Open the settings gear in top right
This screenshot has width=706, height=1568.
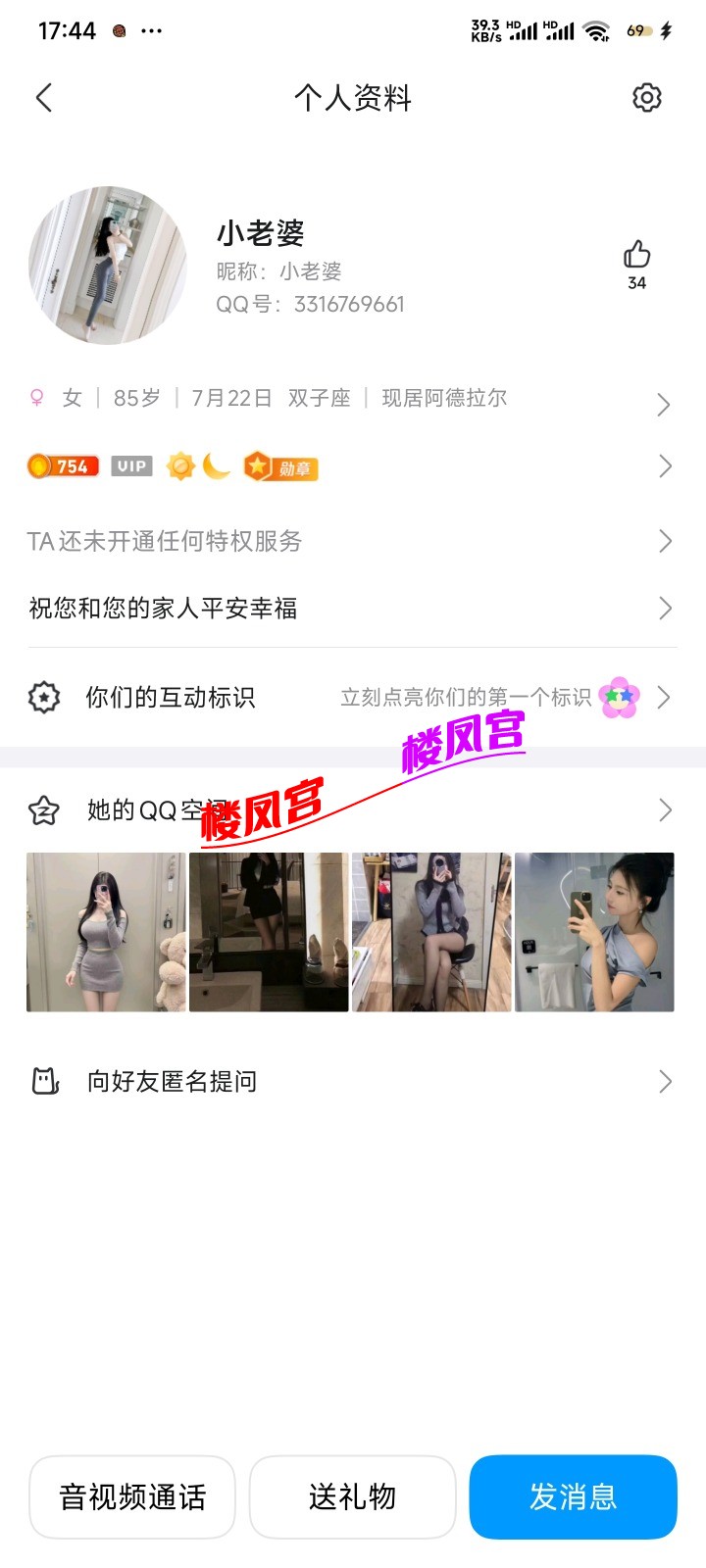tap(647, 98)
